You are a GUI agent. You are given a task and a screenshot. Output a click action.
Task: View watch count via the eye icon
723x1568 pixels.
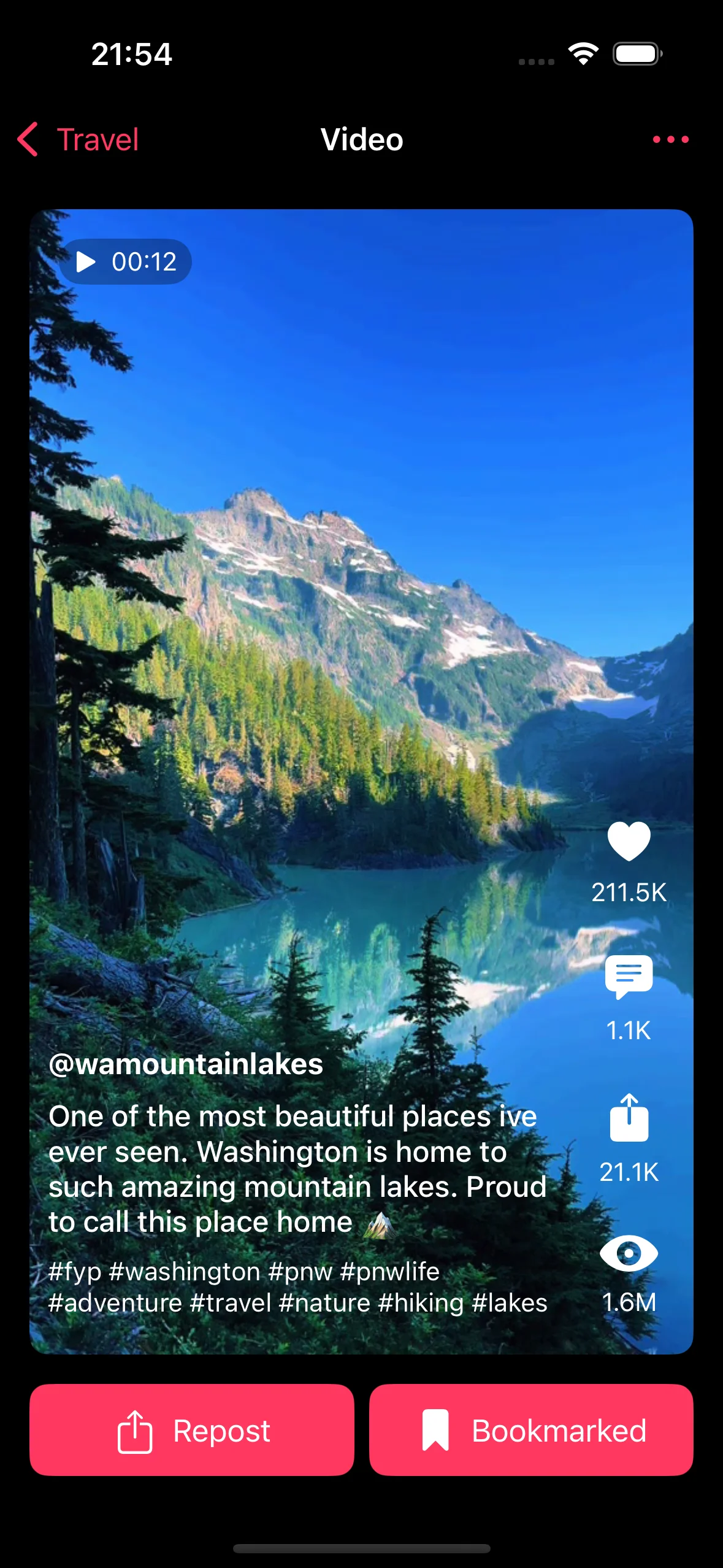pos(628,1253)
